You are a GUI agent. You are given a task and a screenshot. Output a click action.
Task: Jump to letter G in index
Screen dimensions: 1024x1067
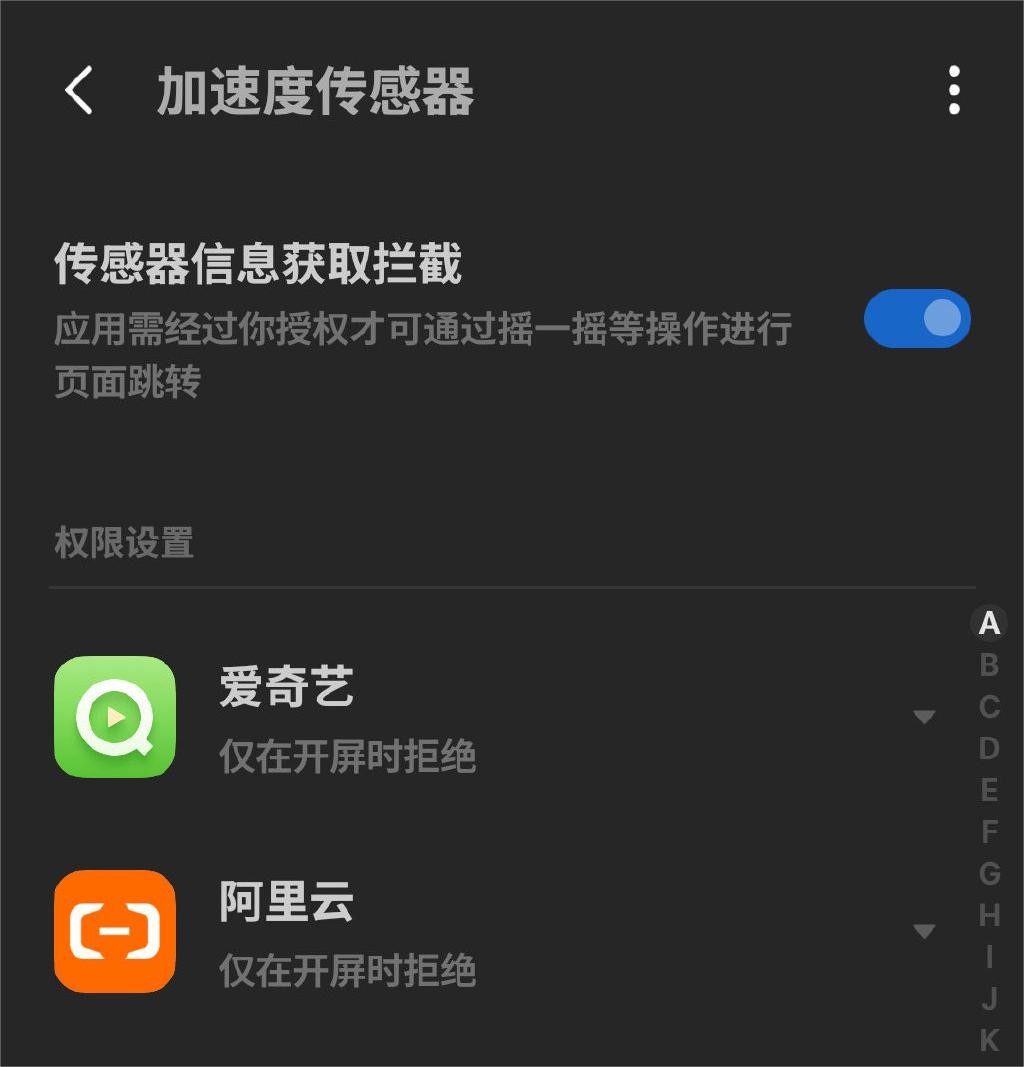[989, 873]
